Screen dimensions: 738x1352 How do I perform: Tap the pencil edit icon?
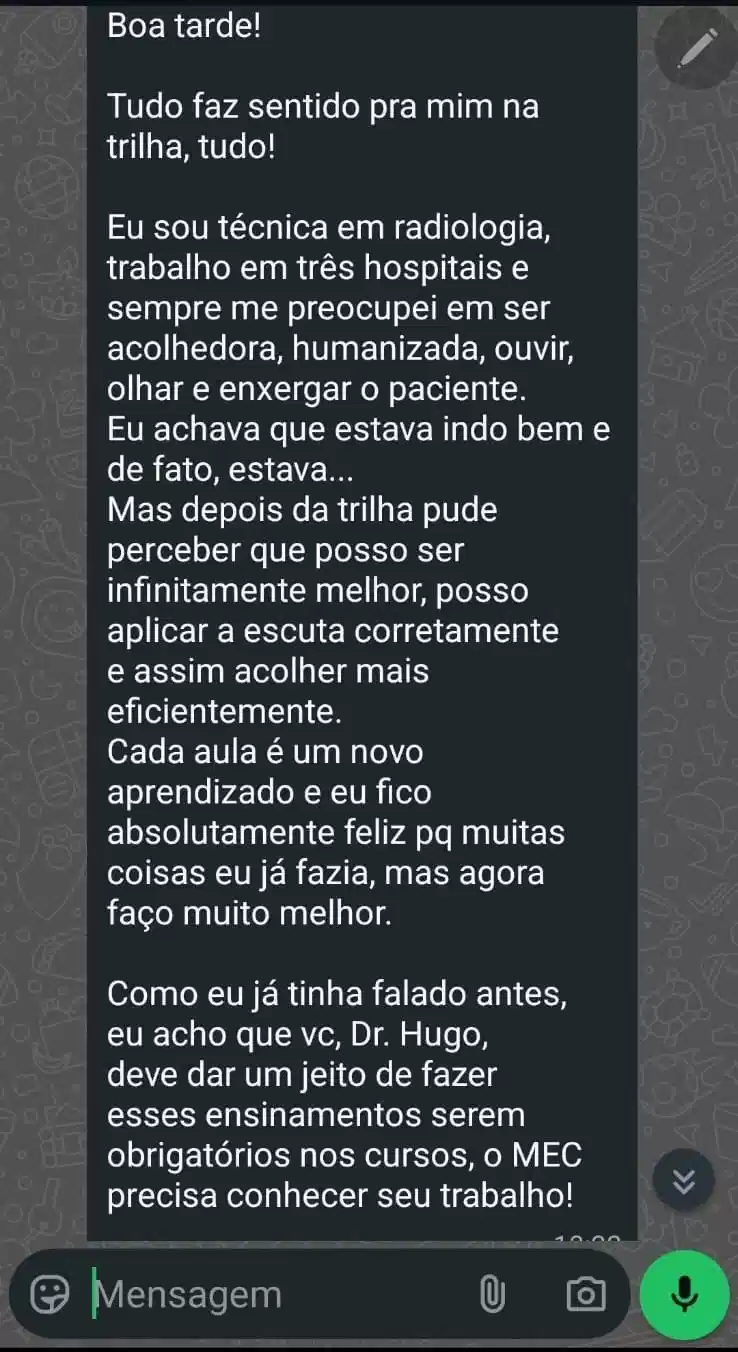(x=697, y=47)
